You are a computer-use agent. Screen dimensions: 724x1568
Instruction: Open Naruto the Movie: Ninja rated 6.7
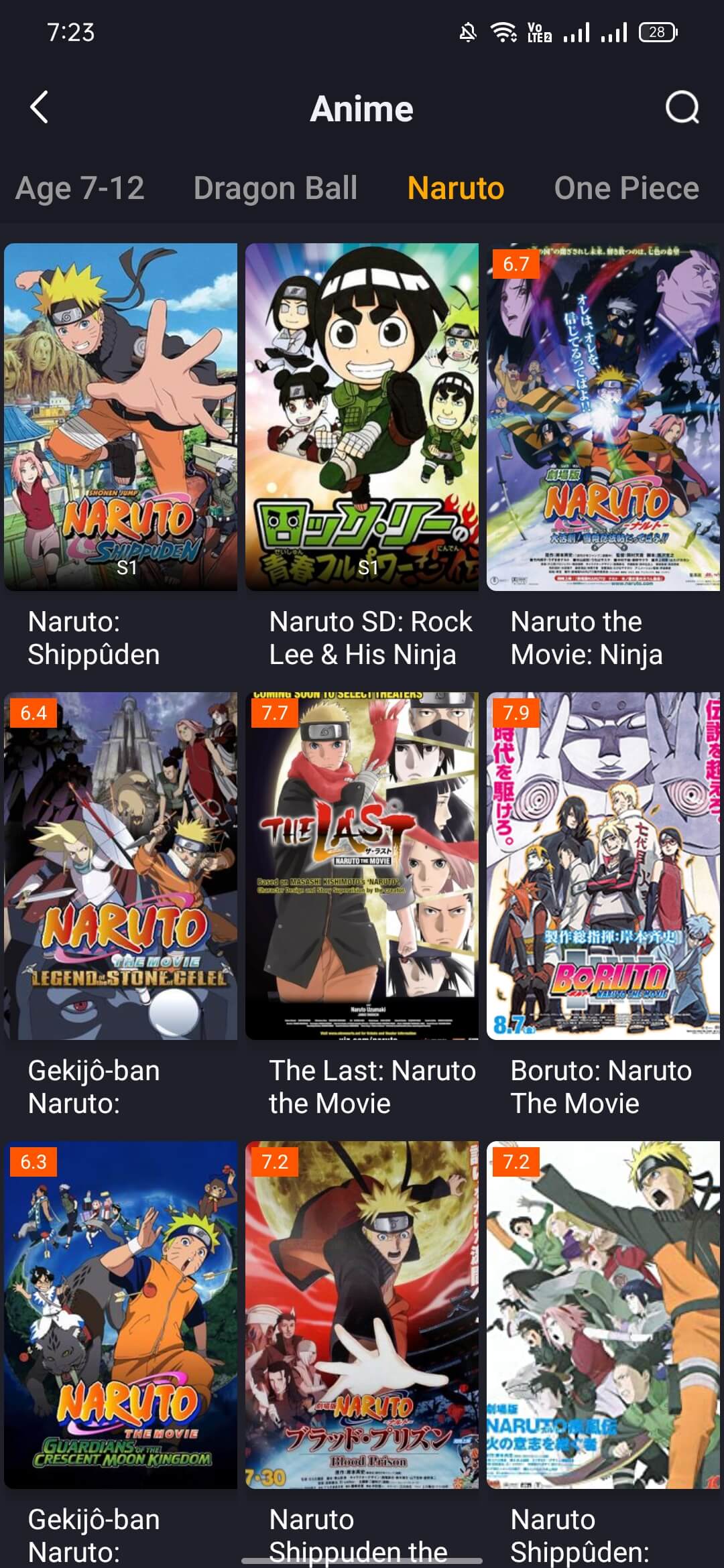tap(603, 417)
